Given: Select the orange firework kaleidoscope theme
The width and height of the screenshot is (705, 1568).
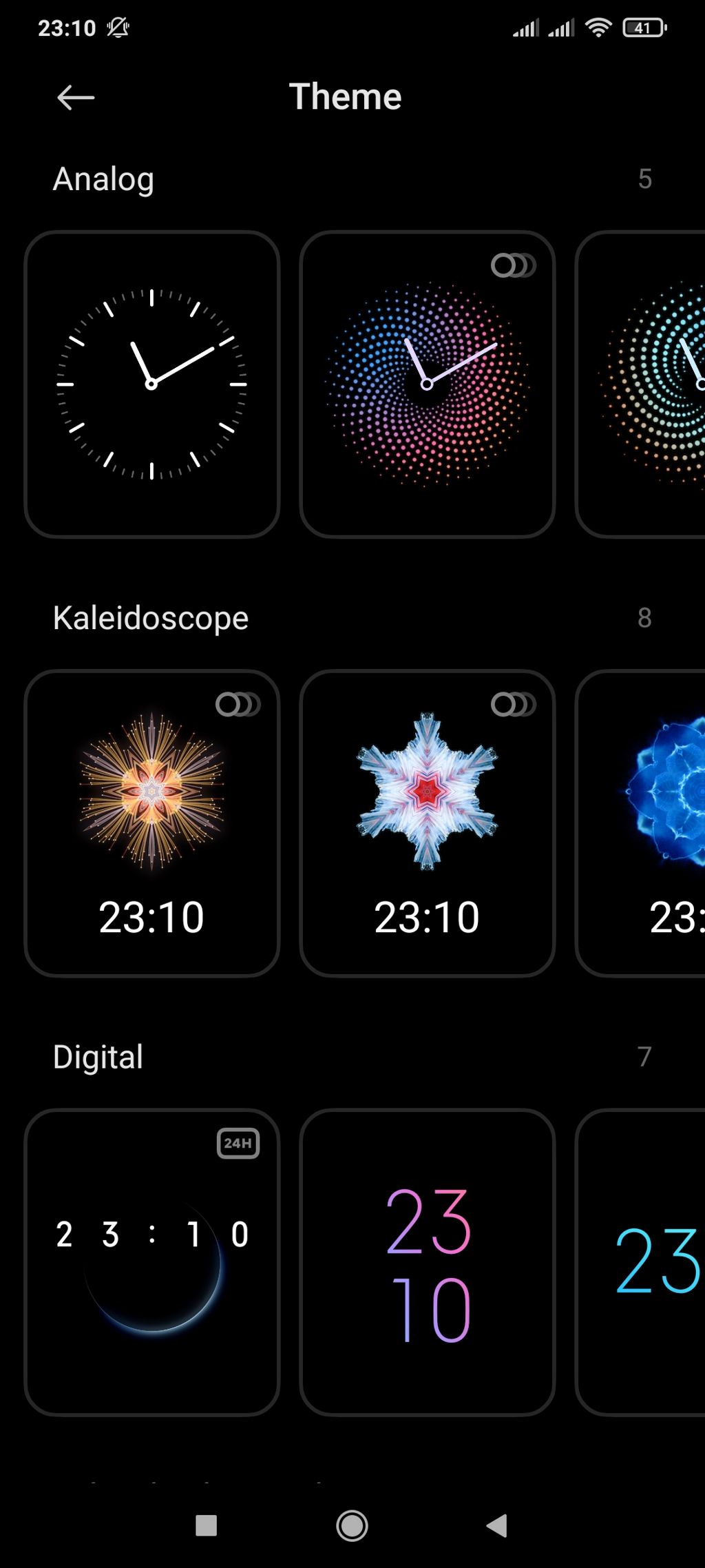Looking at the screenshot, I should coord(151,823).
